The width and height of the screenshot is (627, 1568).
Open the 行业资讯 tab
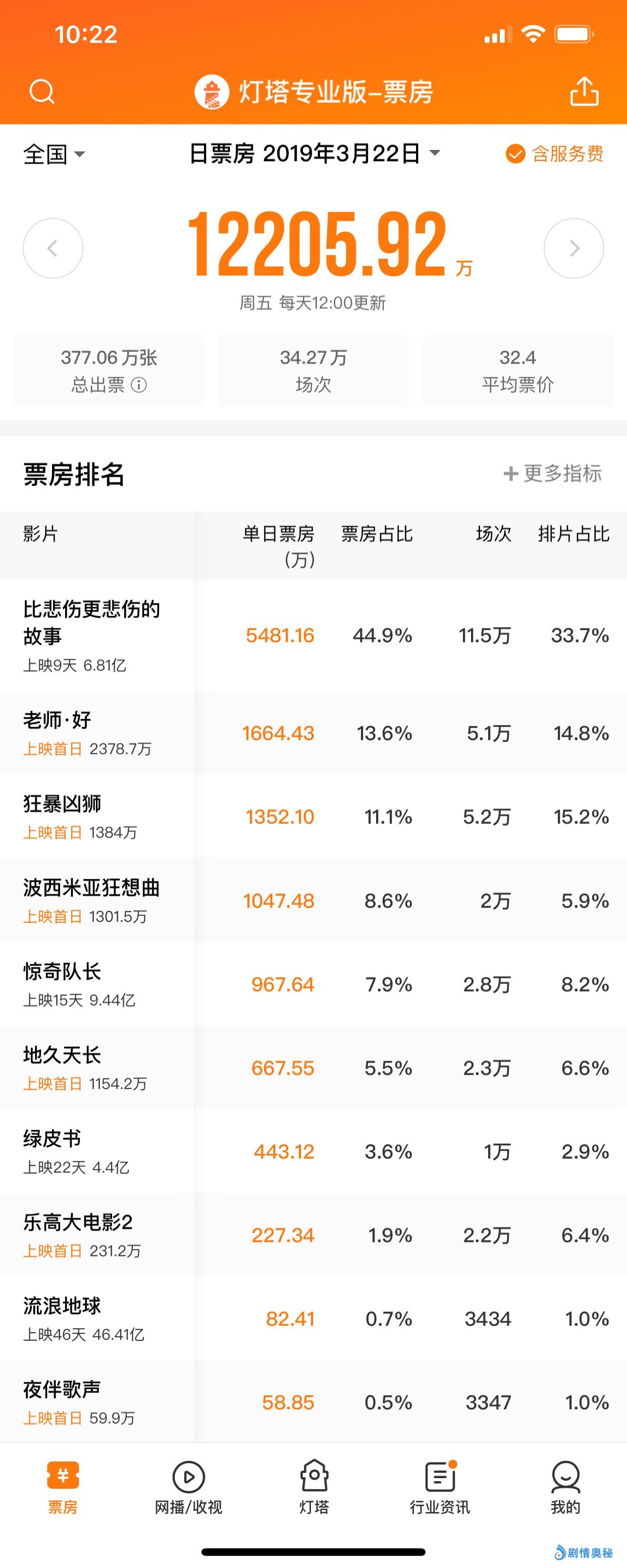point(440,1486)
